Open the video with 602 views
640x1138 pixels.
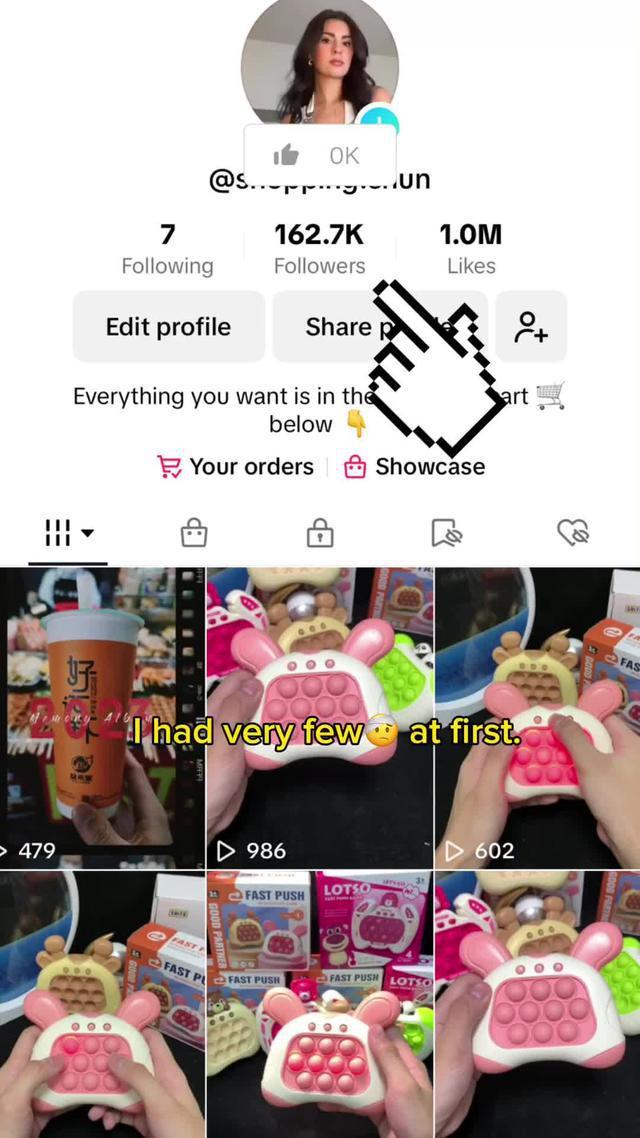pos(538,718)
